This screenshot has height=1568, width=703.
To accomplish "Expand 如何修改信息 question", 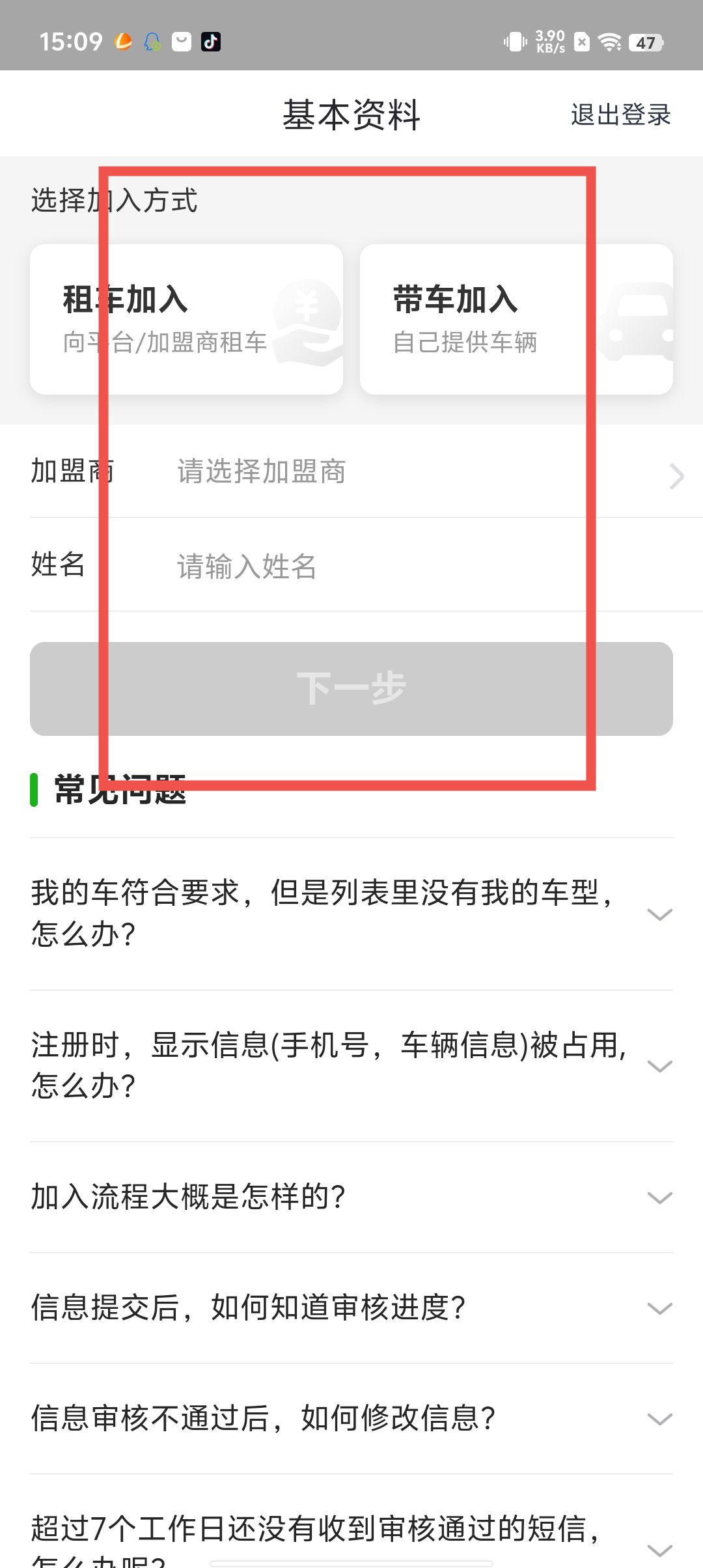I will coord(351,1418).
